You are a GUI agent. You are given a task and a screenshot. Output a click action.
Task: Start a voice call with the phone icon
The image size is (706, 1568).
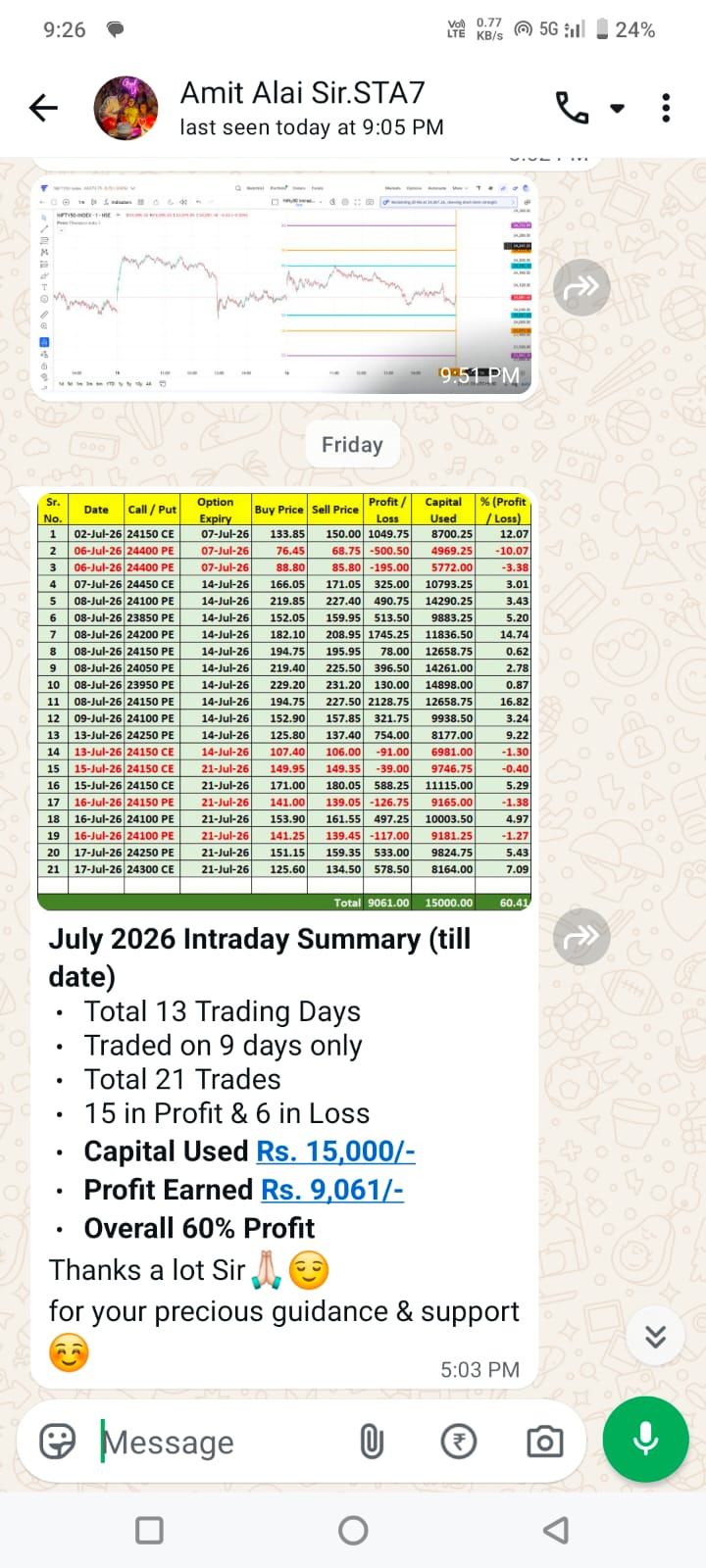(573, 108)
